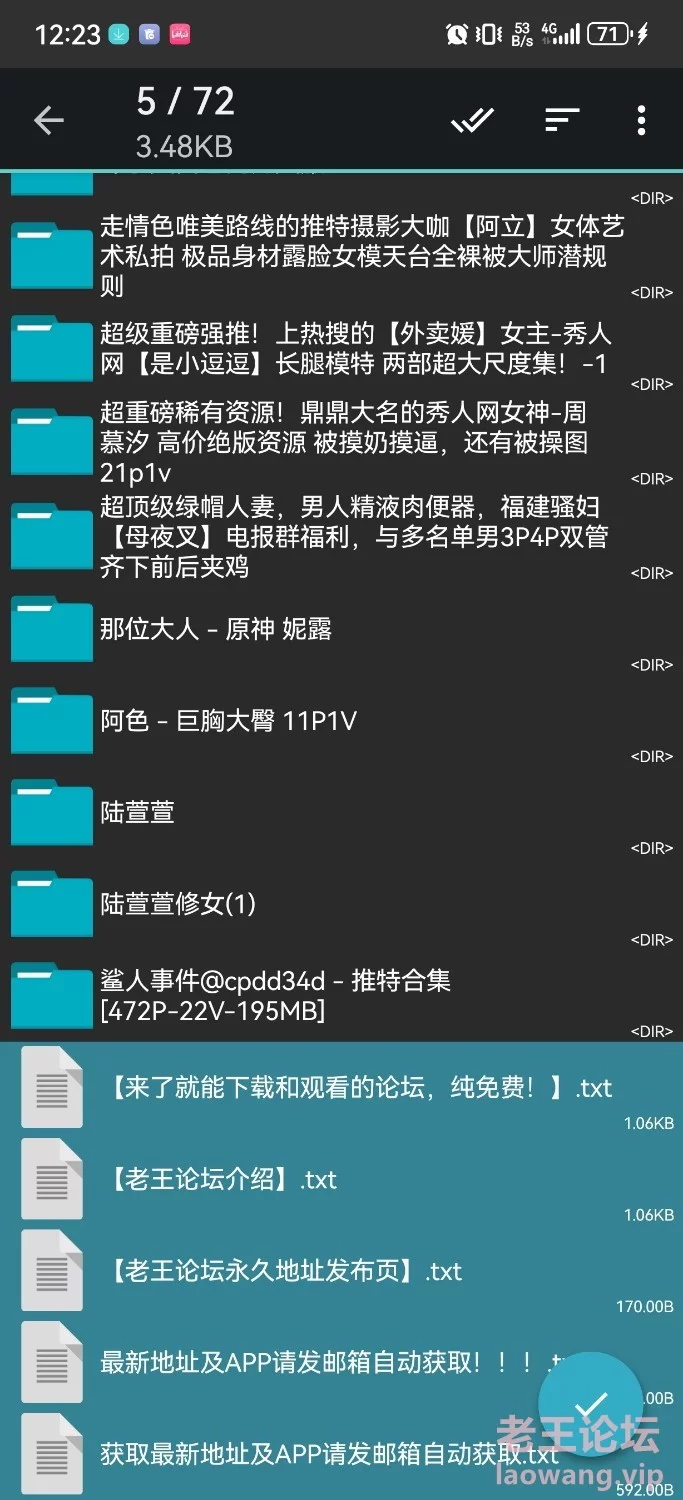Viewport: 683px width, 1500px height.
Task: Select all items with the double-check icon
Action: coord(472,121)
